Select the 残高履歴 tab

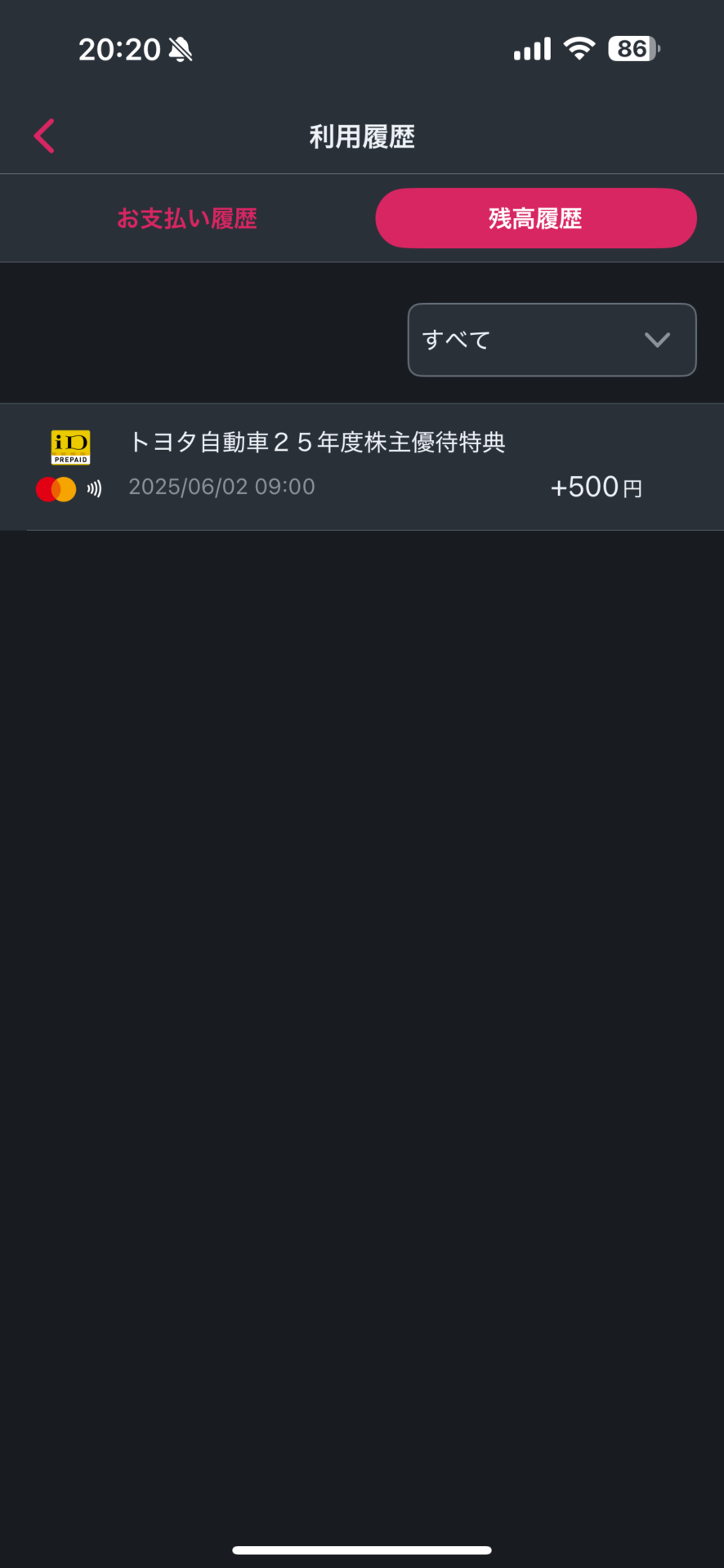point(536,218)
